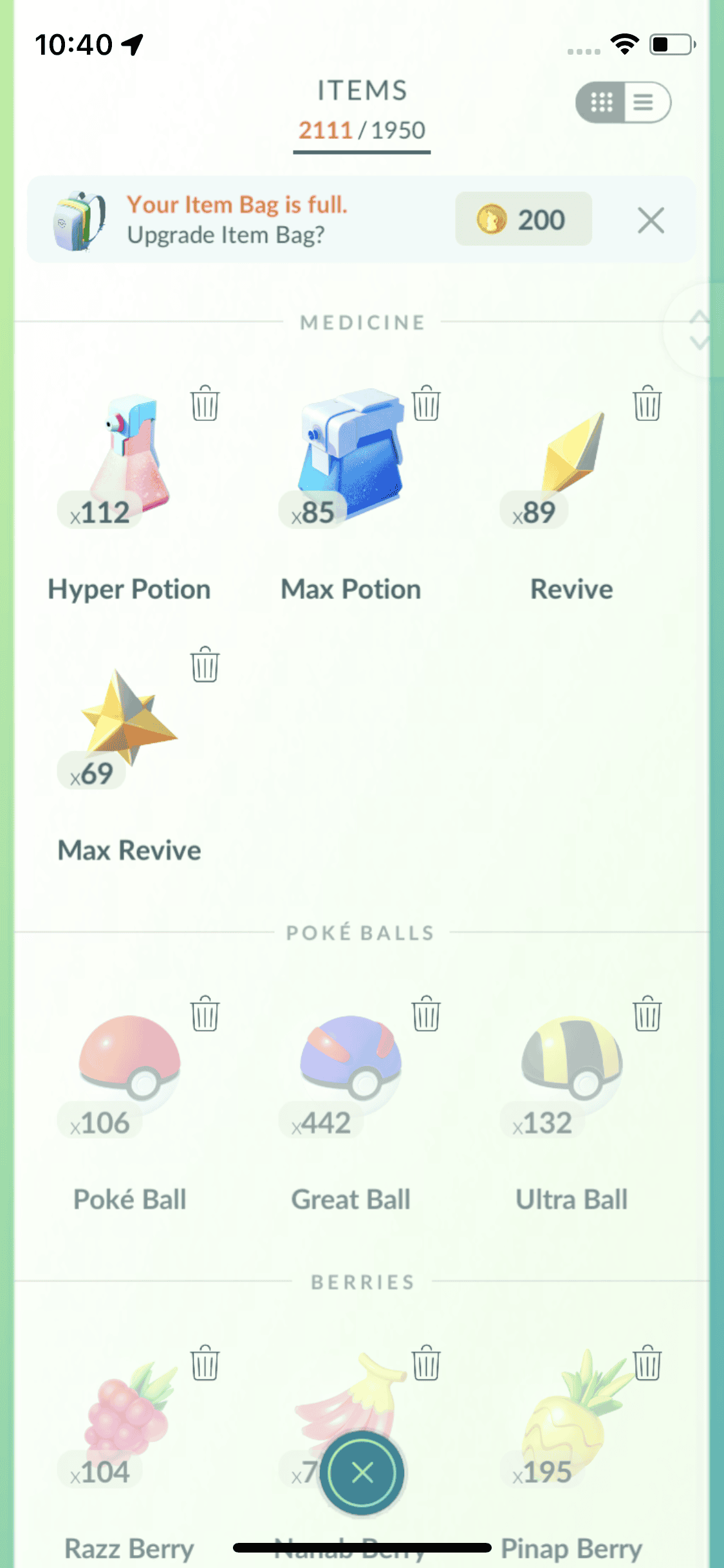Screen dimensions: 724x1568
Task: Tap trash icon for Max Potion
Action: (426, 404)
